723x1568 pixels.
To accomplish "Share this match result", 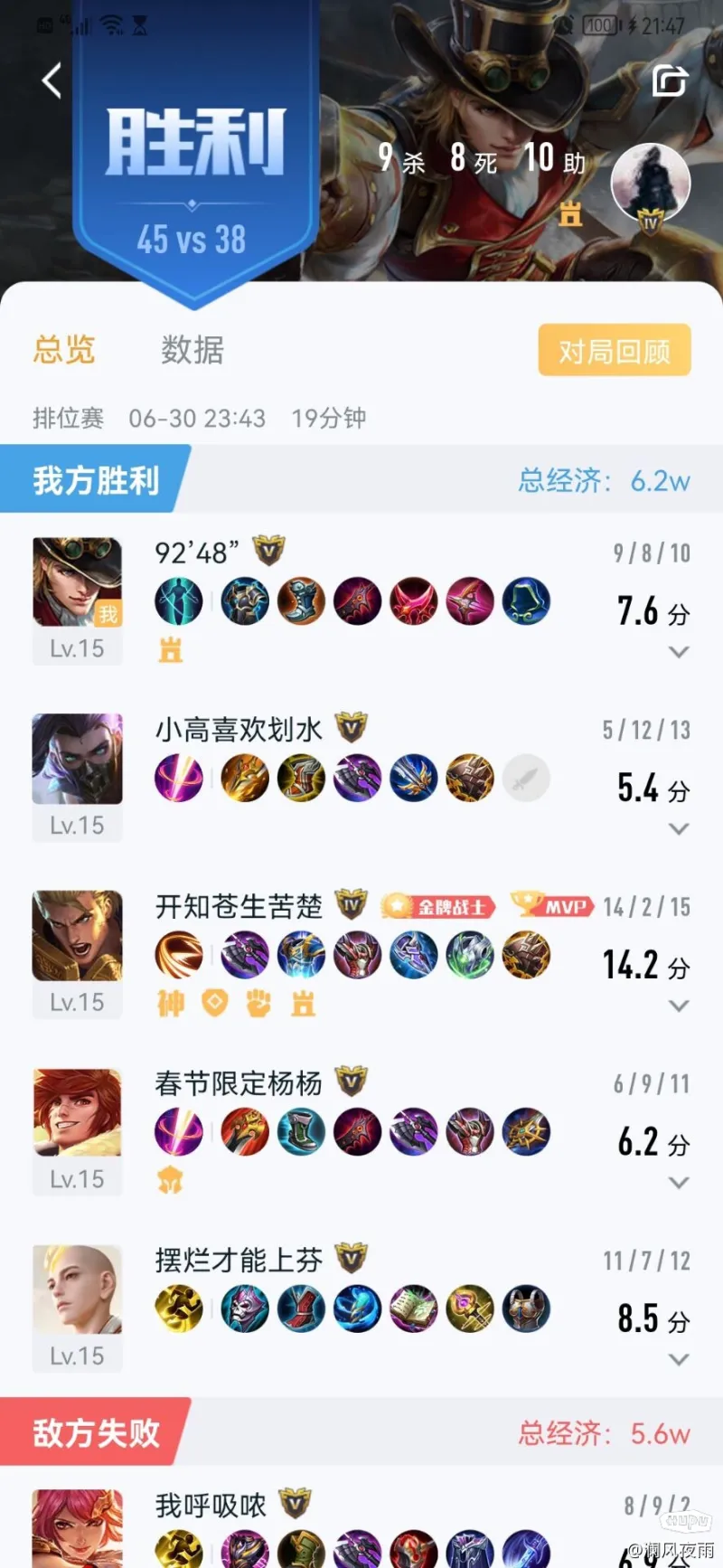I will tap(670, 81).
